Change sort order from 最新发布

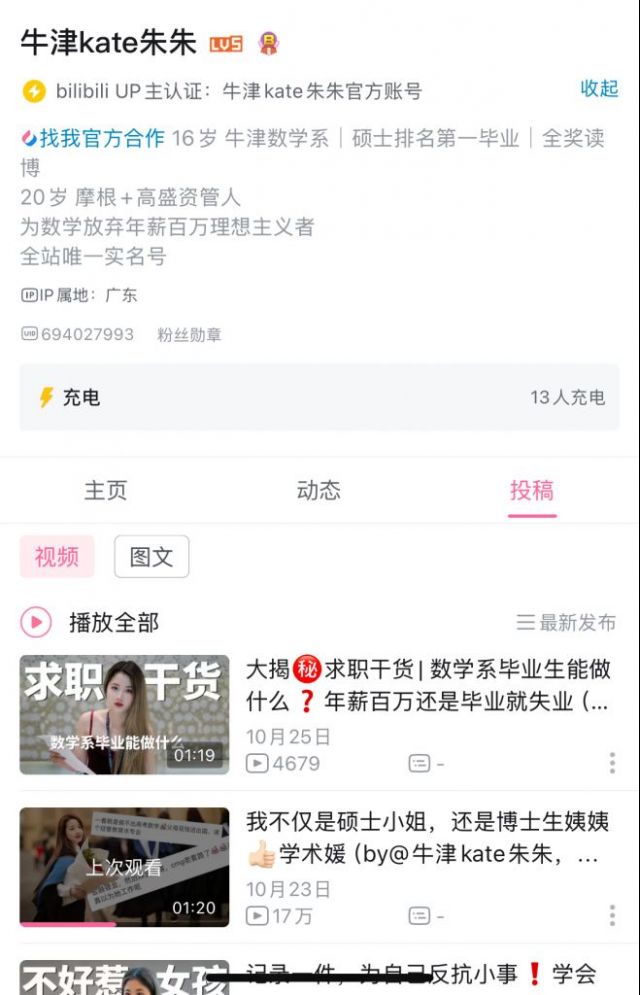(566, 623)
